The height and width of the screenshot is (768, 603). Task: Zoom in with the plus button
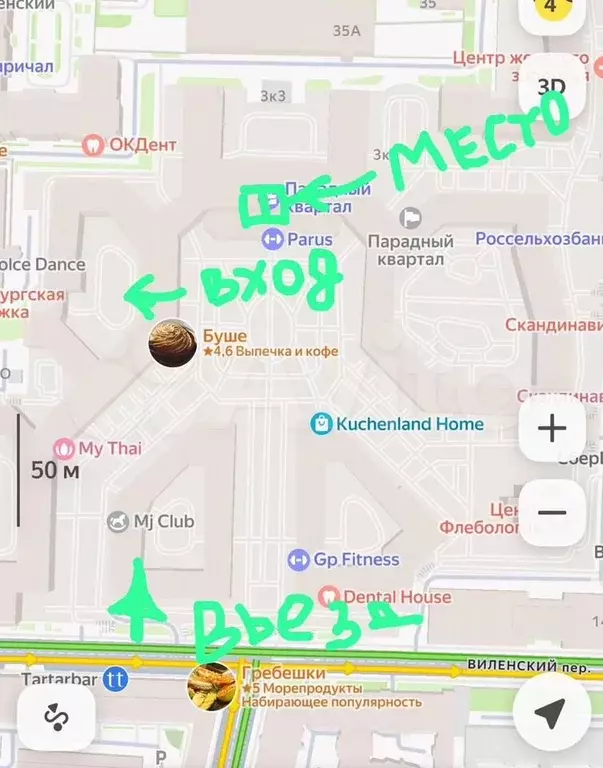551,429
